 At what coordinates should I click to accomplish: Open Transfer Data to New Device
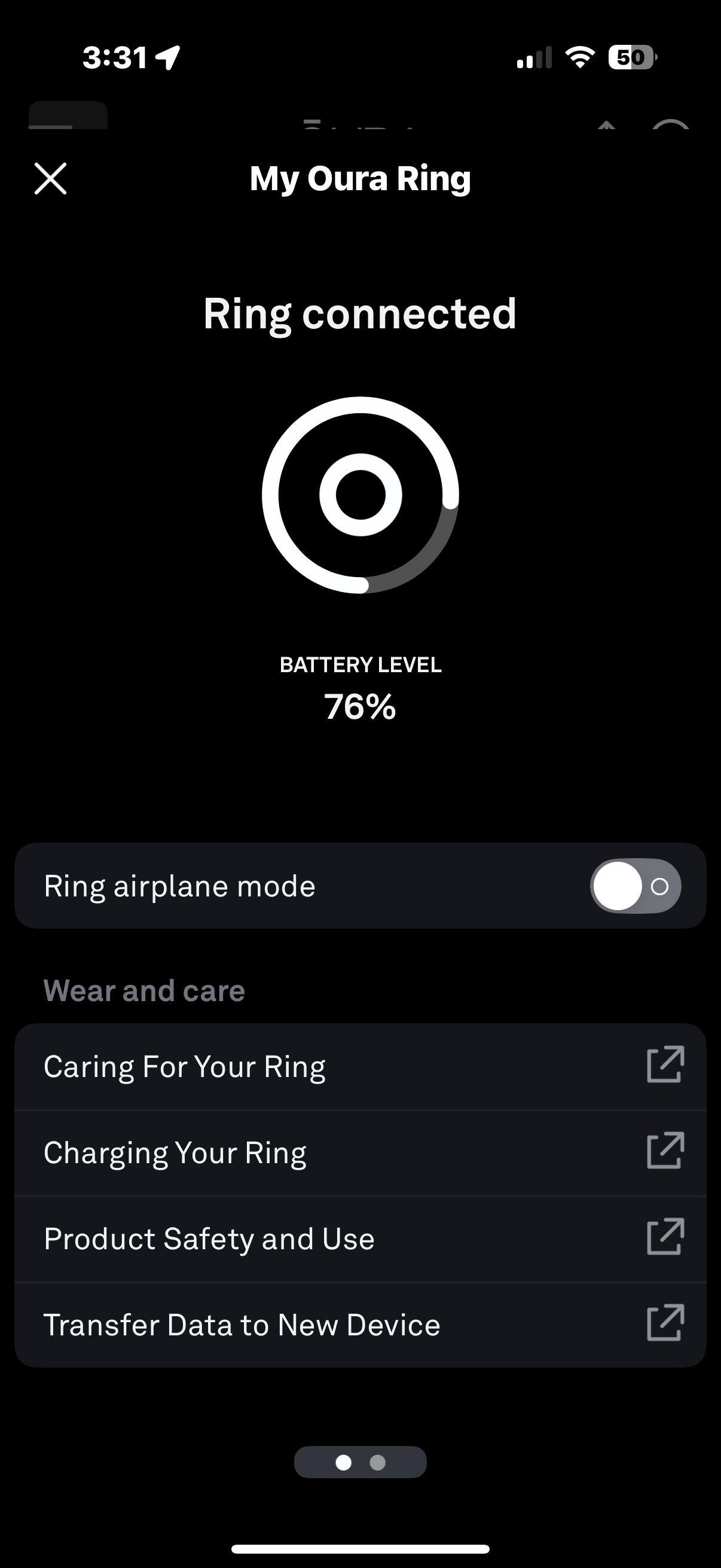coord(360,1325)
